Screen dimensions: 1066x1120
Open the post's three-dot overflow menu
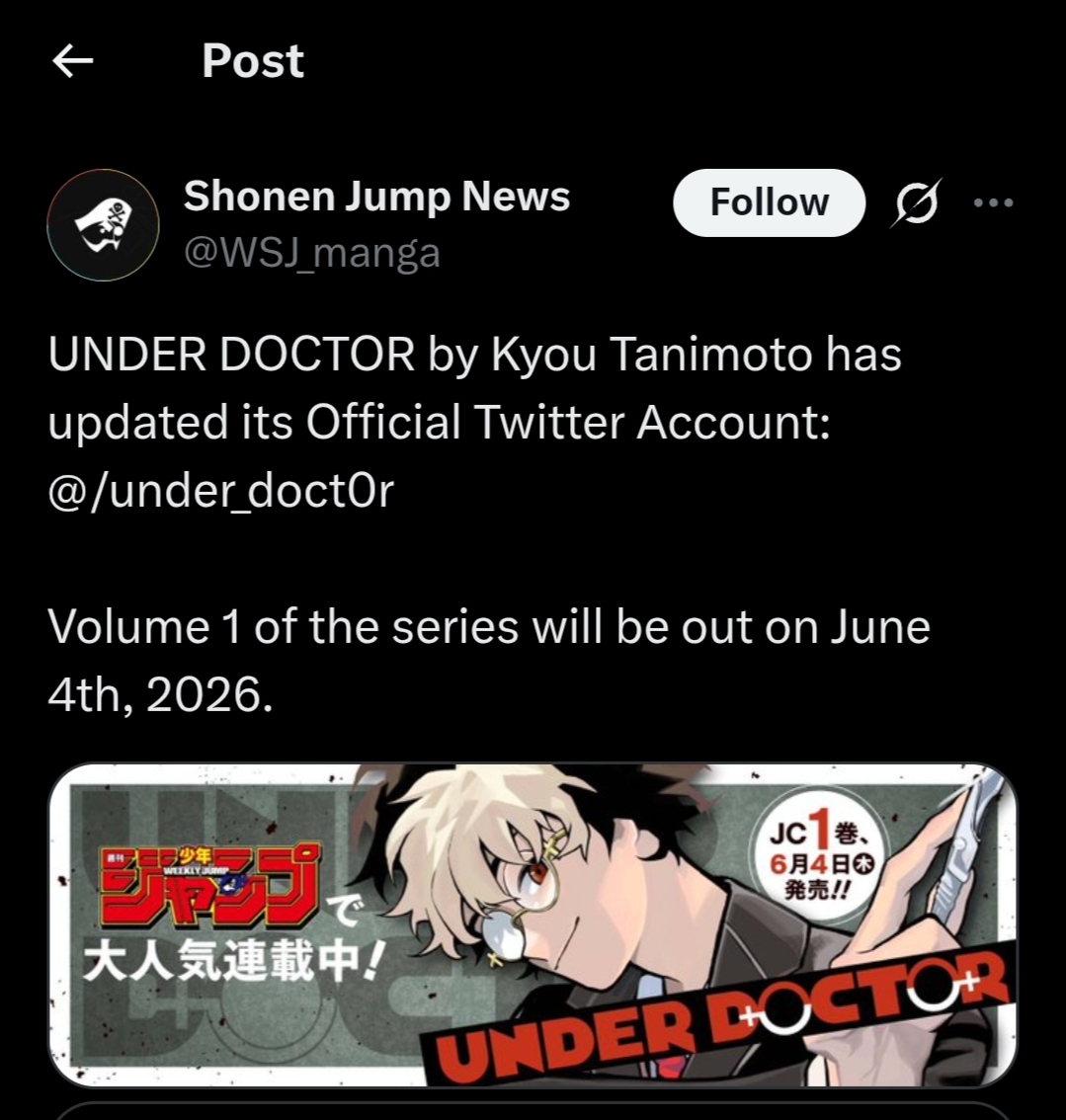pos(993,202)
